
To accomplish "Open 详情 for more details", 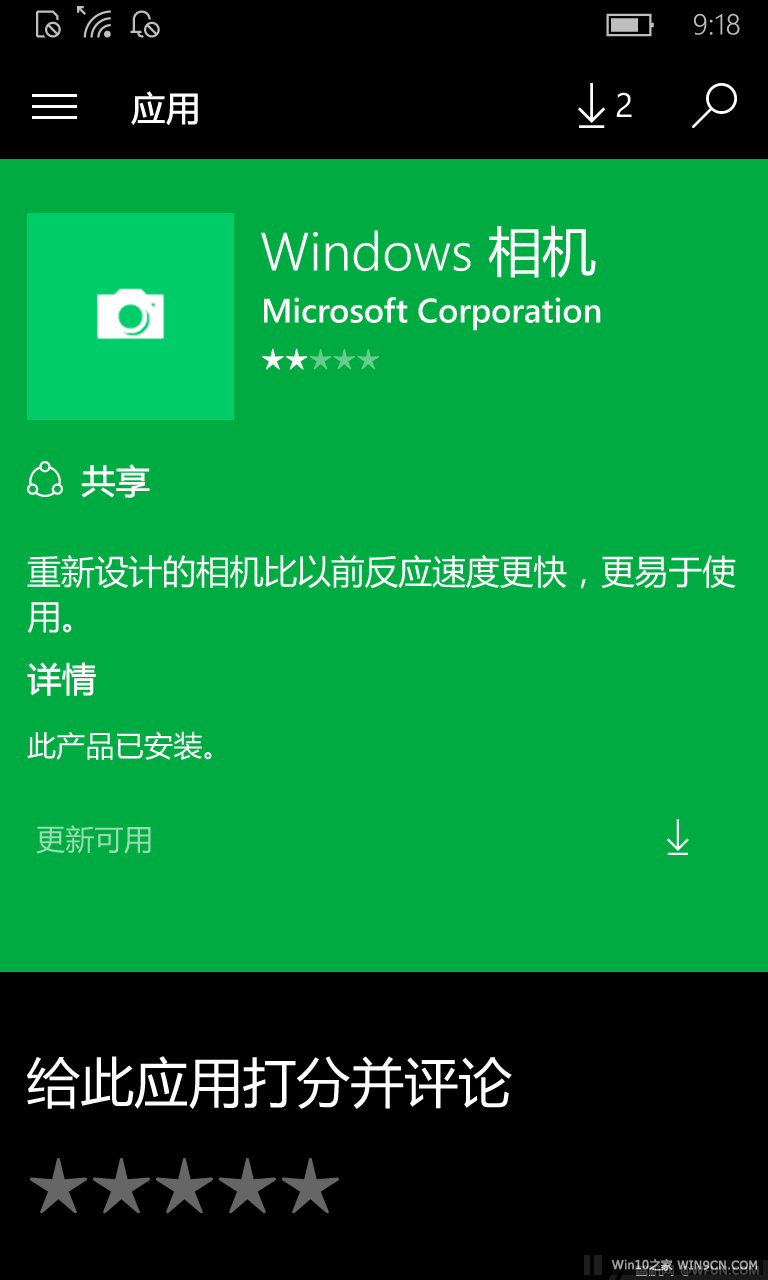I will (62, 680).
